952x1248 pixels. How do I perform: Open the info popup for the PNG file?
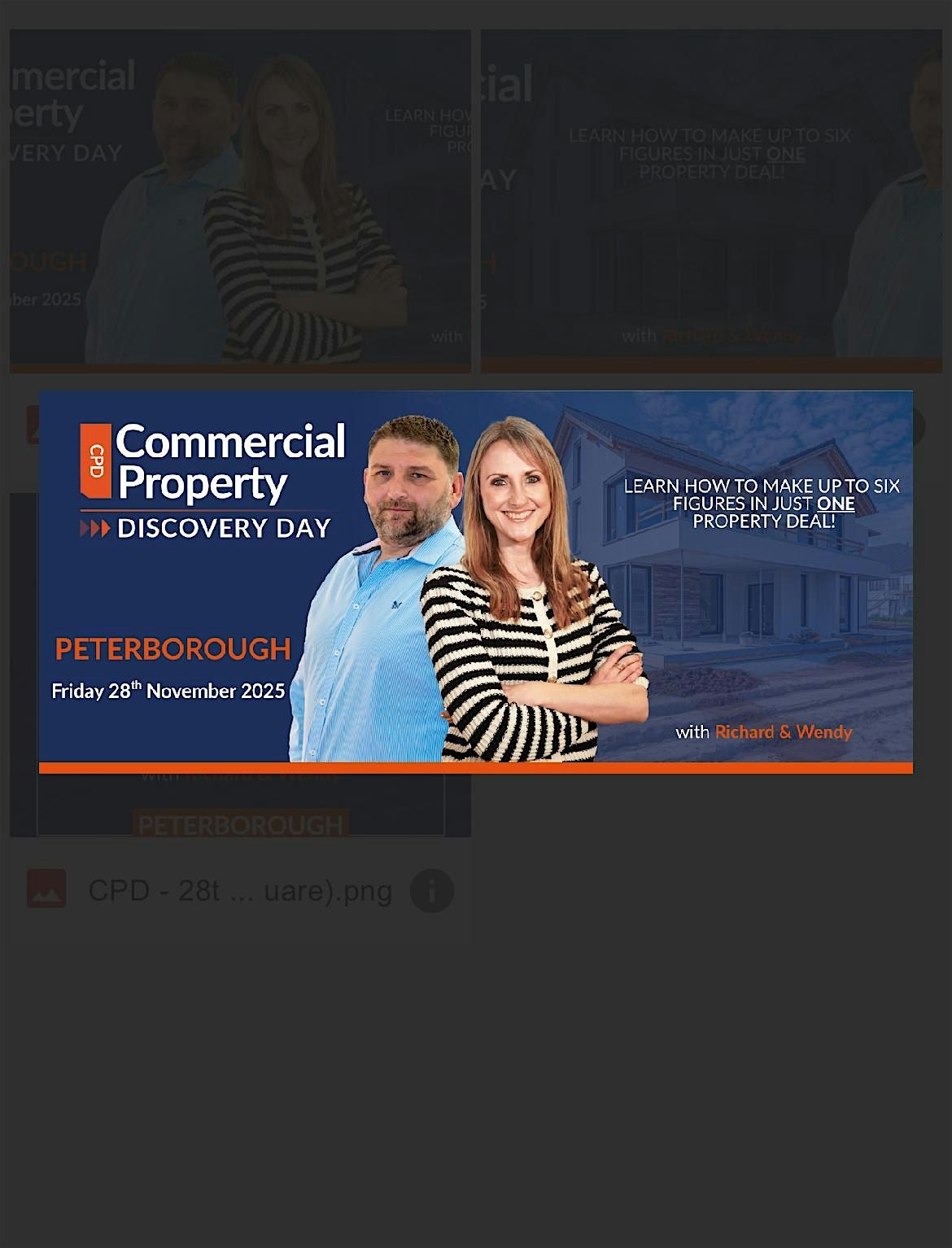(431, 890)
